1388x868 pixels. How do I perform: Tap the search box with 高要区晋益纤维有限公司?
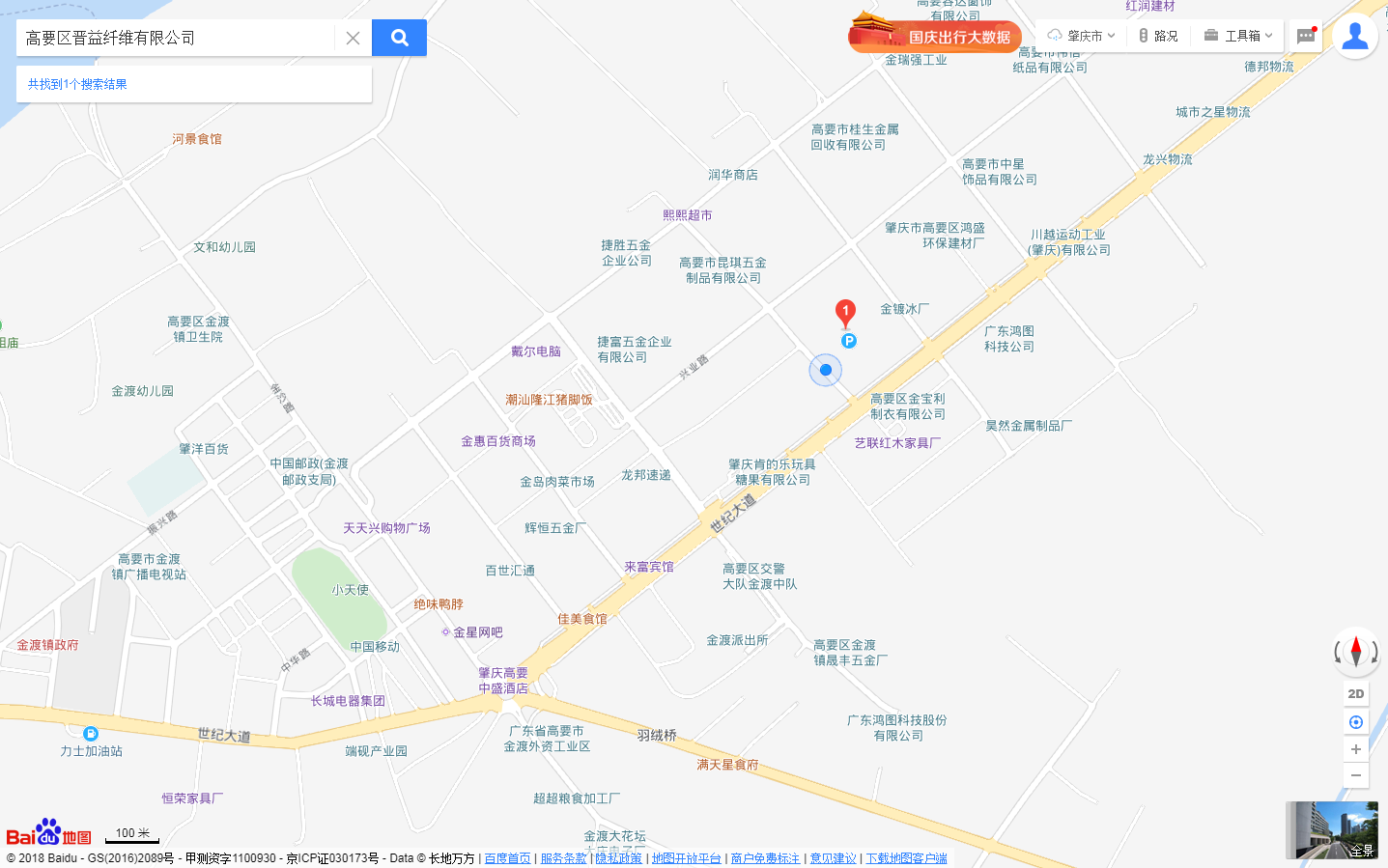point(174,38)
